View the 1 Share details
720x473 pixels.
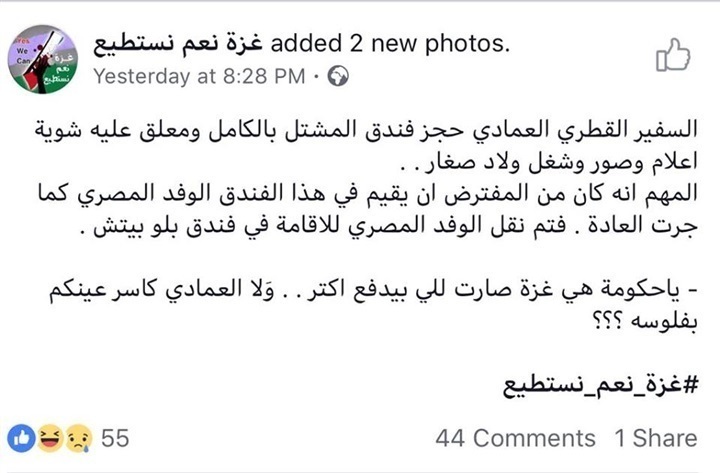tap(655, 438)
